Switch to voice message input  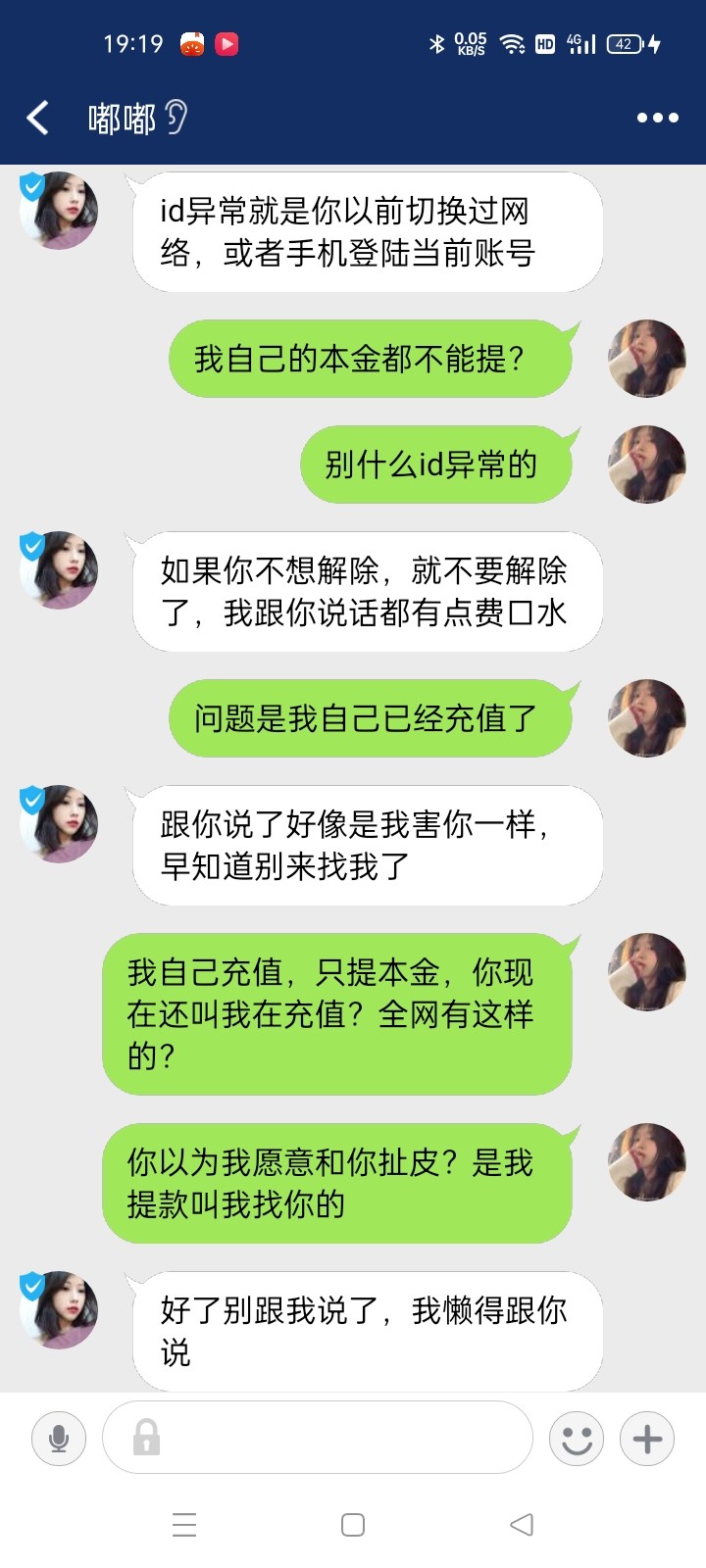(x=59, y=1438)
